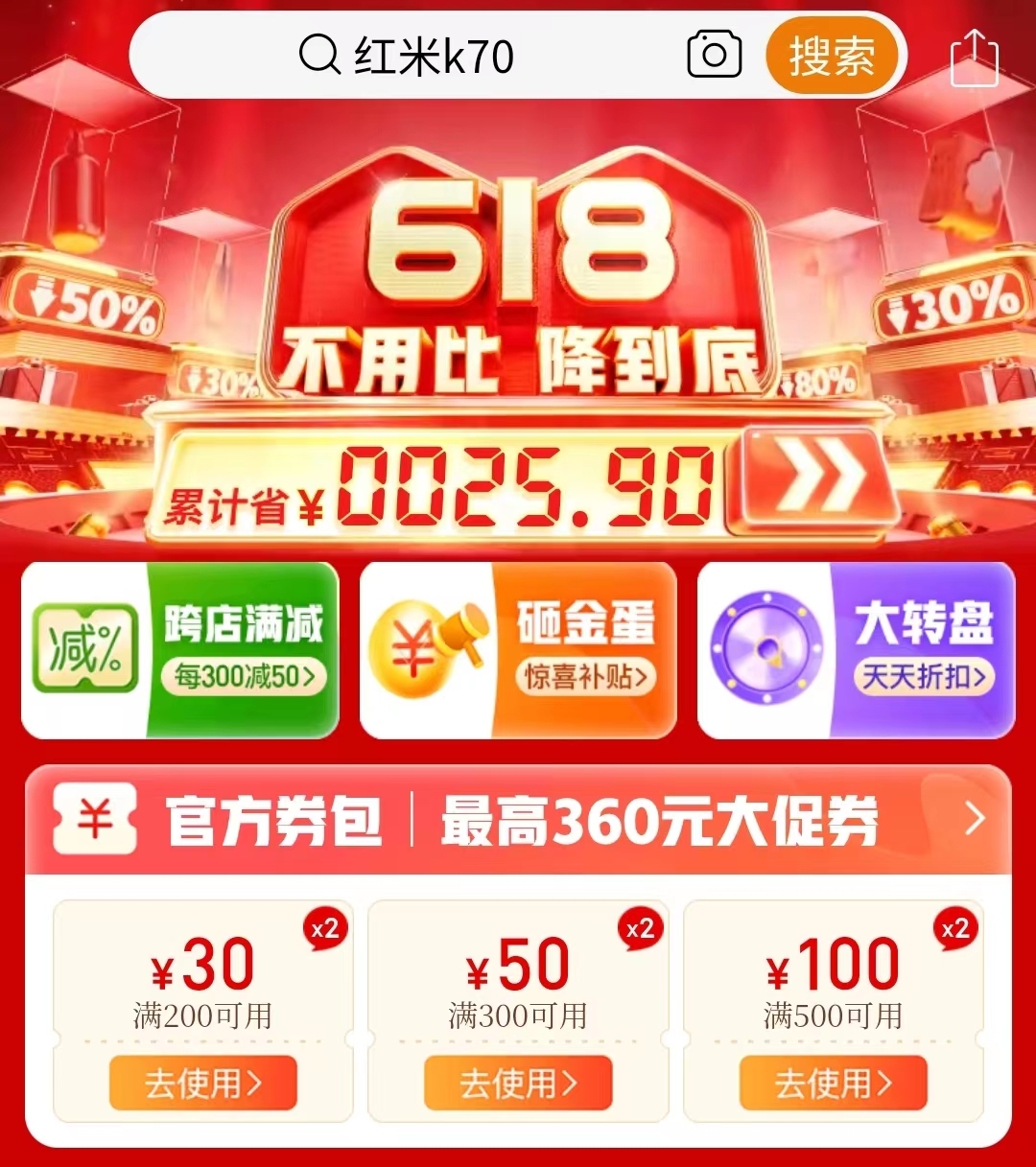Use the ¥30 满200可用 coupon
Screen dimensions: 1036x1167
203,1084
